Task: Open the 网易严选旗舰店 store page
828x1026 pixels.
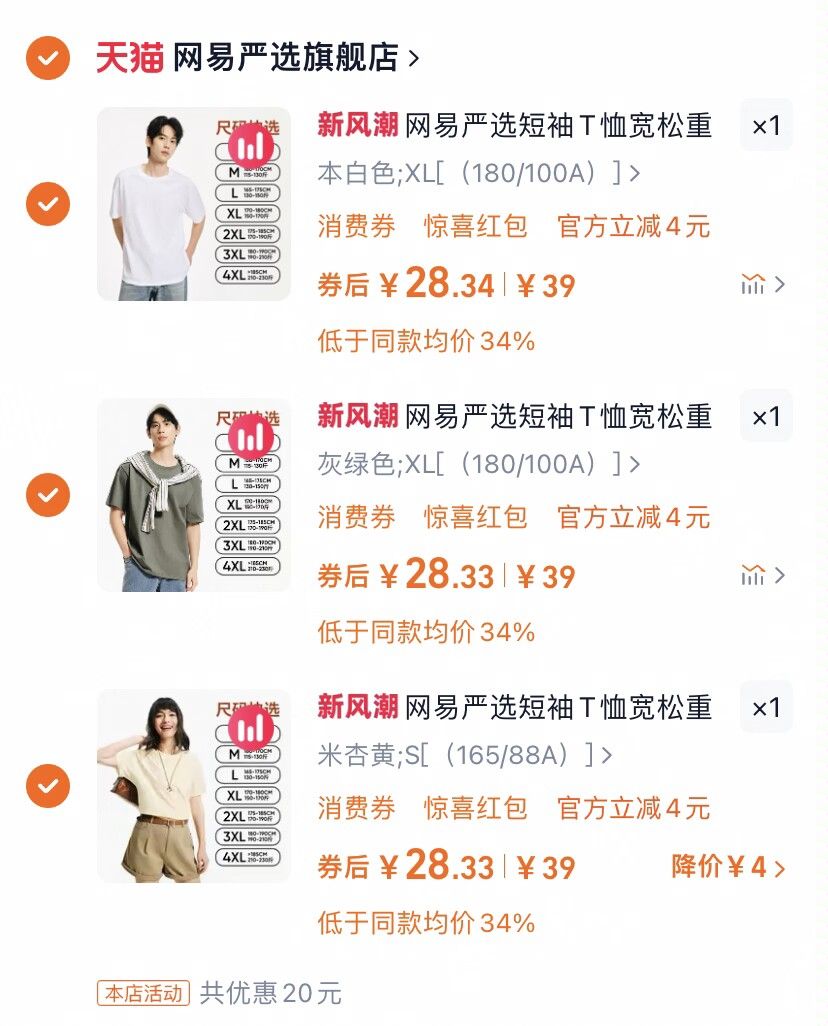Action: (x=296, y=58)
